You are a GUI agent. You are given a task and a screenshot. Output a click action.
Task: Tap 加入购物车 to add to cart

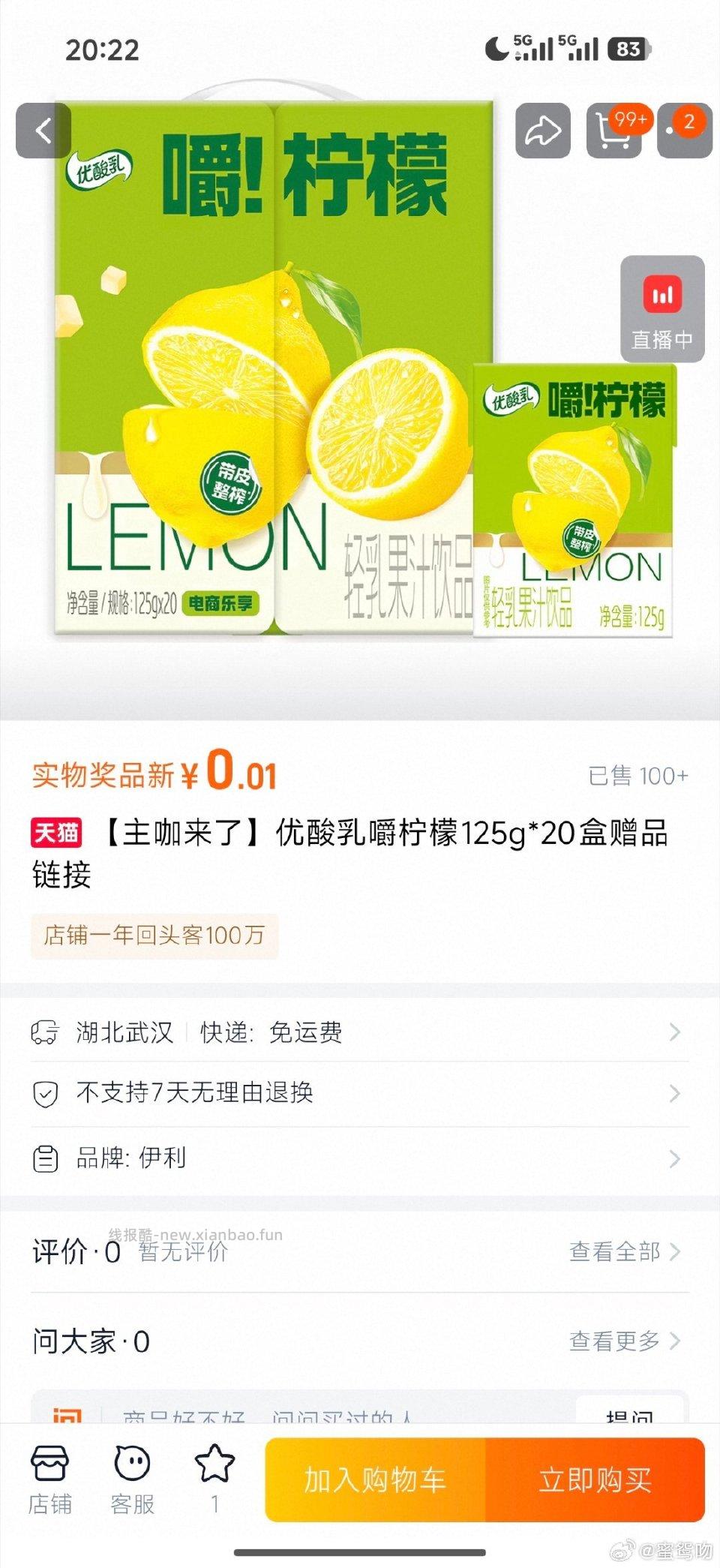point(375,1480)
